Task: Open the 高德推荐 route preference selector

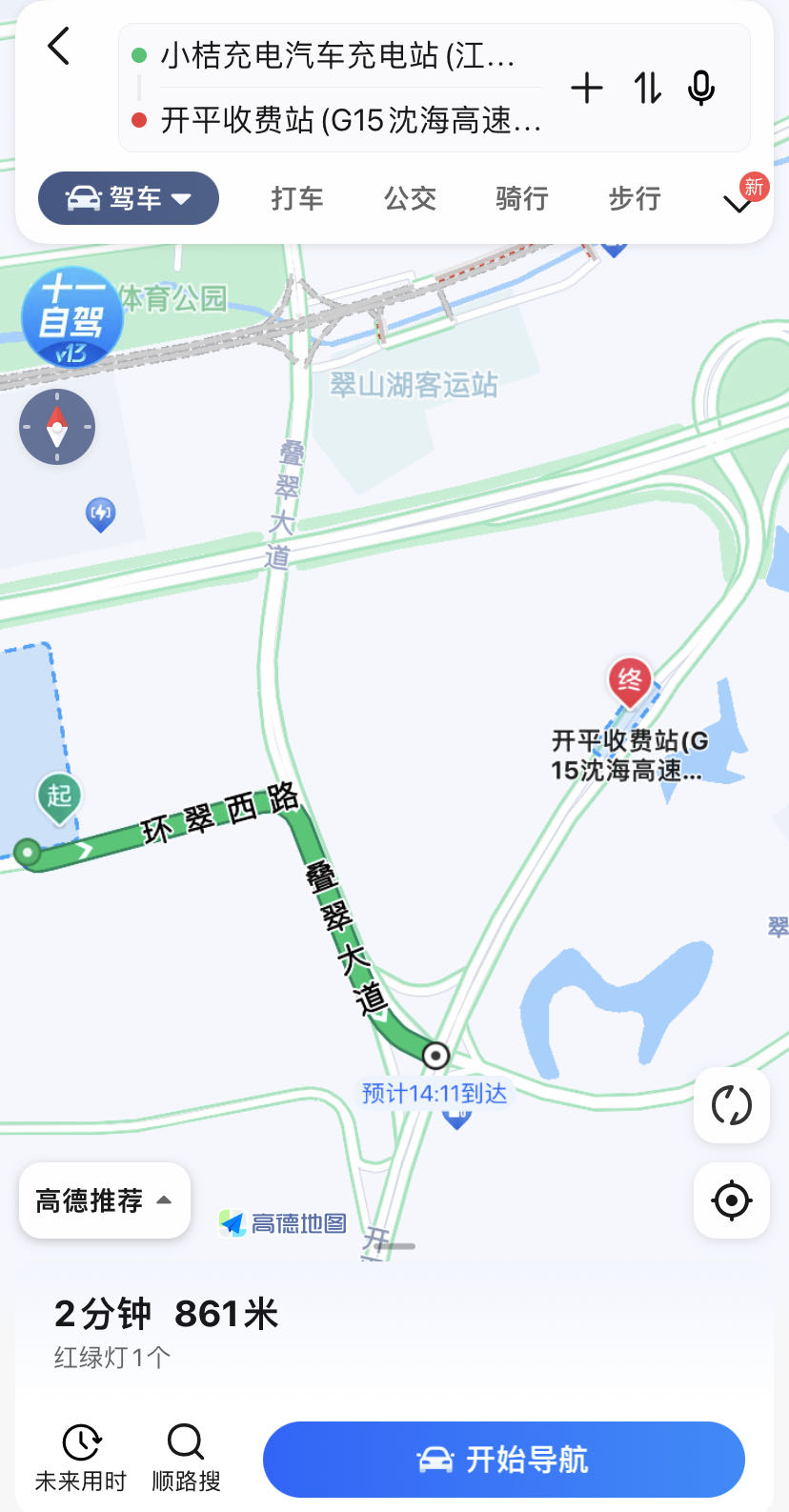Action: click(104, 1200)
